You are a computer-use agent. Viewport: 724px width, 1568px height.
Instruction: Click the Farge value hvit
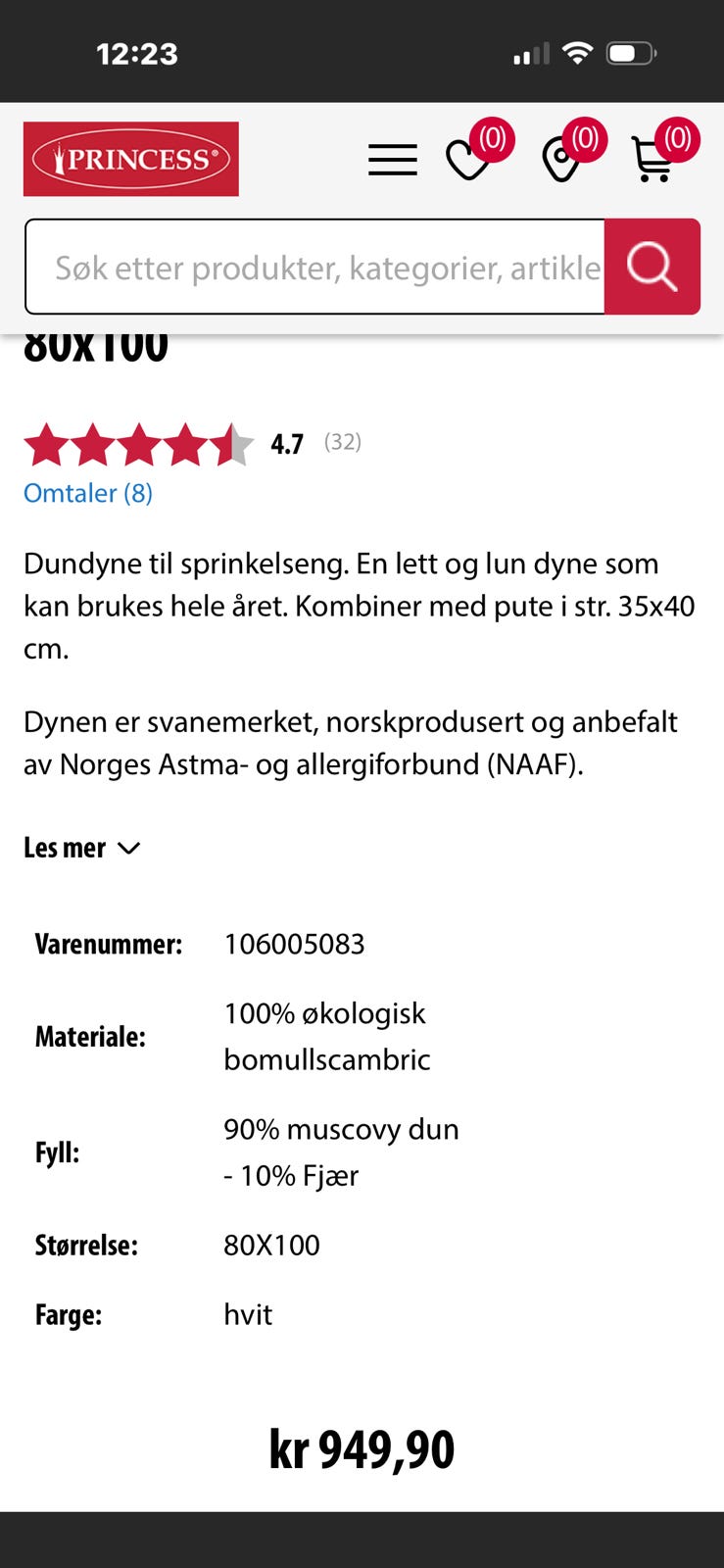pyautogui.click(x=248, y=1314)
